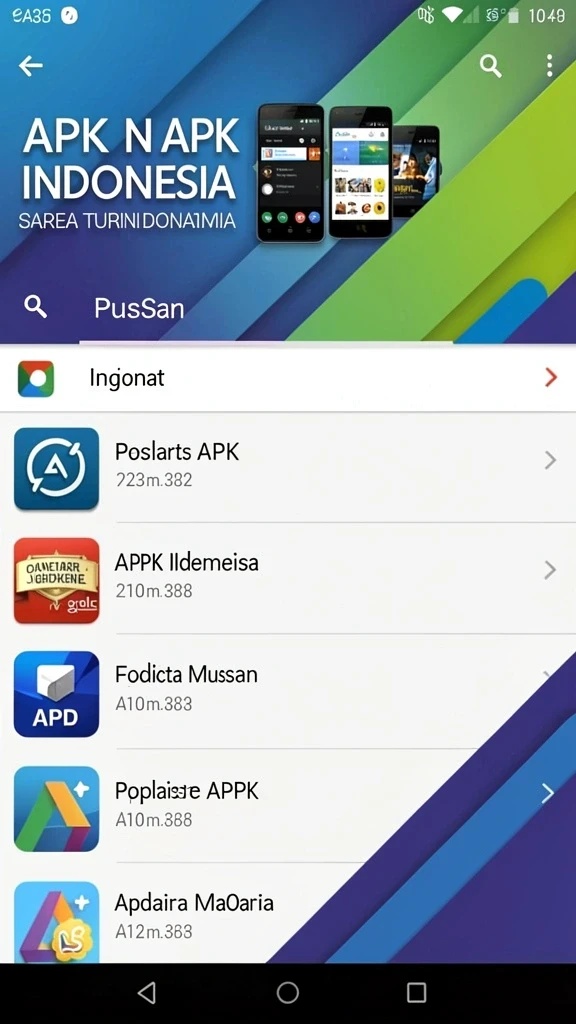Viewport: 576px width, 1024px height.
Task: Open recent apps from navigation bar
Action: (x=416, y=993)
